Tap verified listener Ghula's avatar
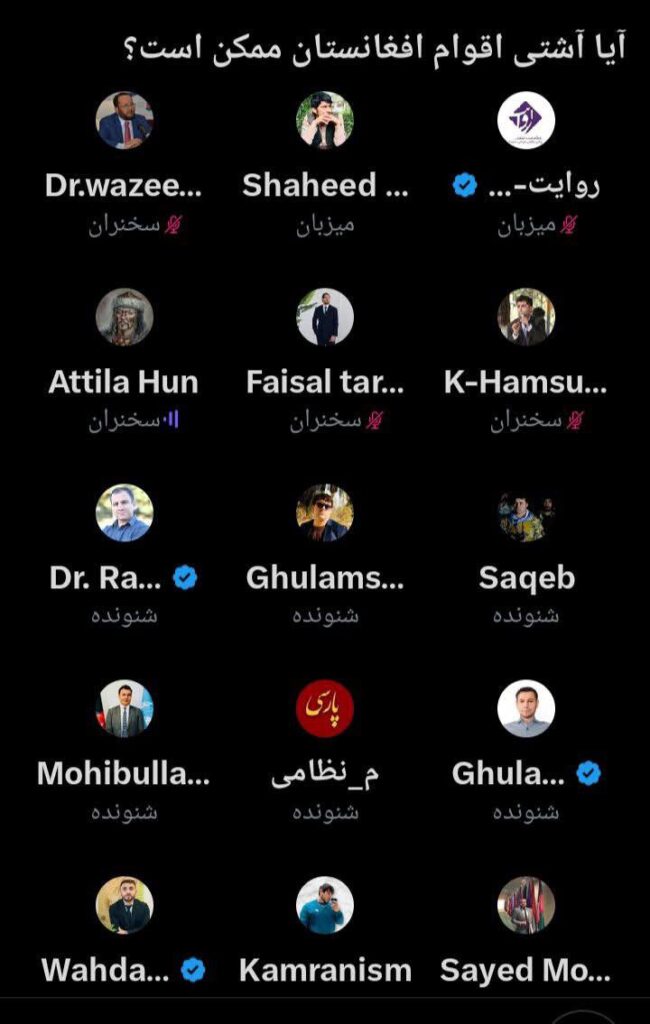 526,709
